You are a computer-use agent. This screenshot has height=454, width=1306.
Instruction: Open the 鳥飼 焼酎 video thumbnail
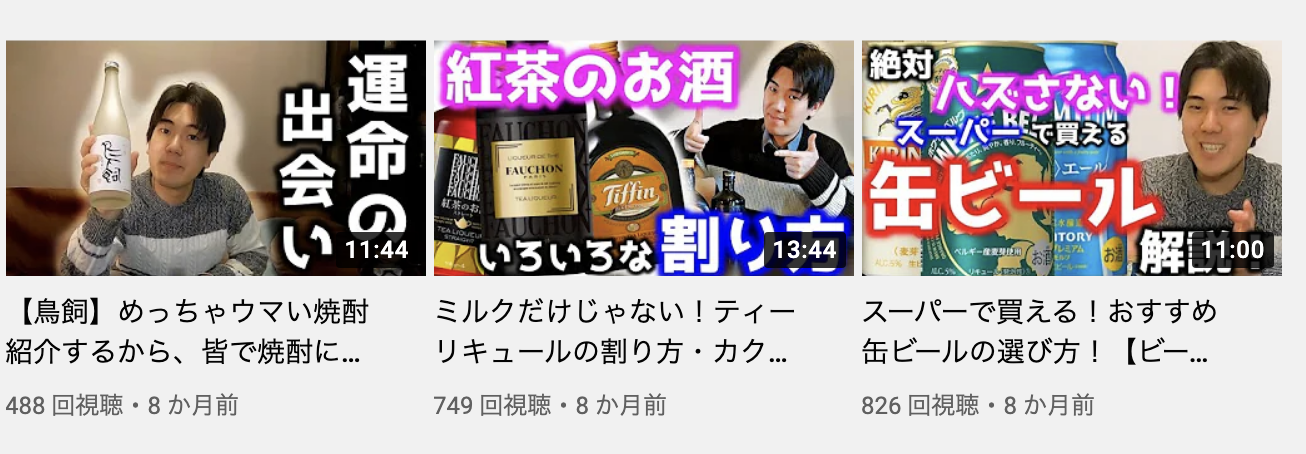[x=215, y=158]
